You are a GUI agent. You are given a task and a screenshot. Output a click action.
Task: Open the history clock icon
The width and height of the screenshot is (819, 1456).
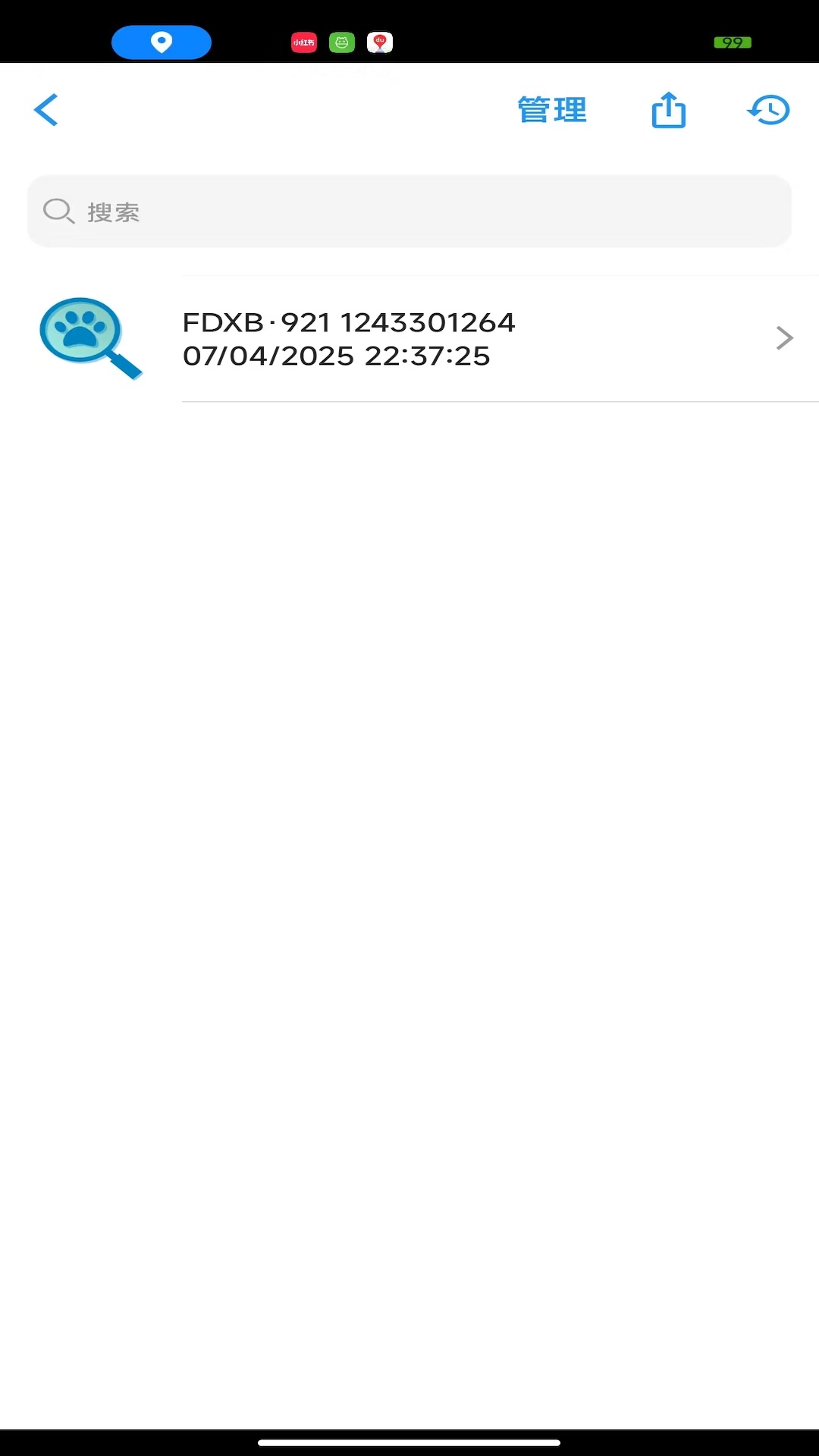[769, 111]
